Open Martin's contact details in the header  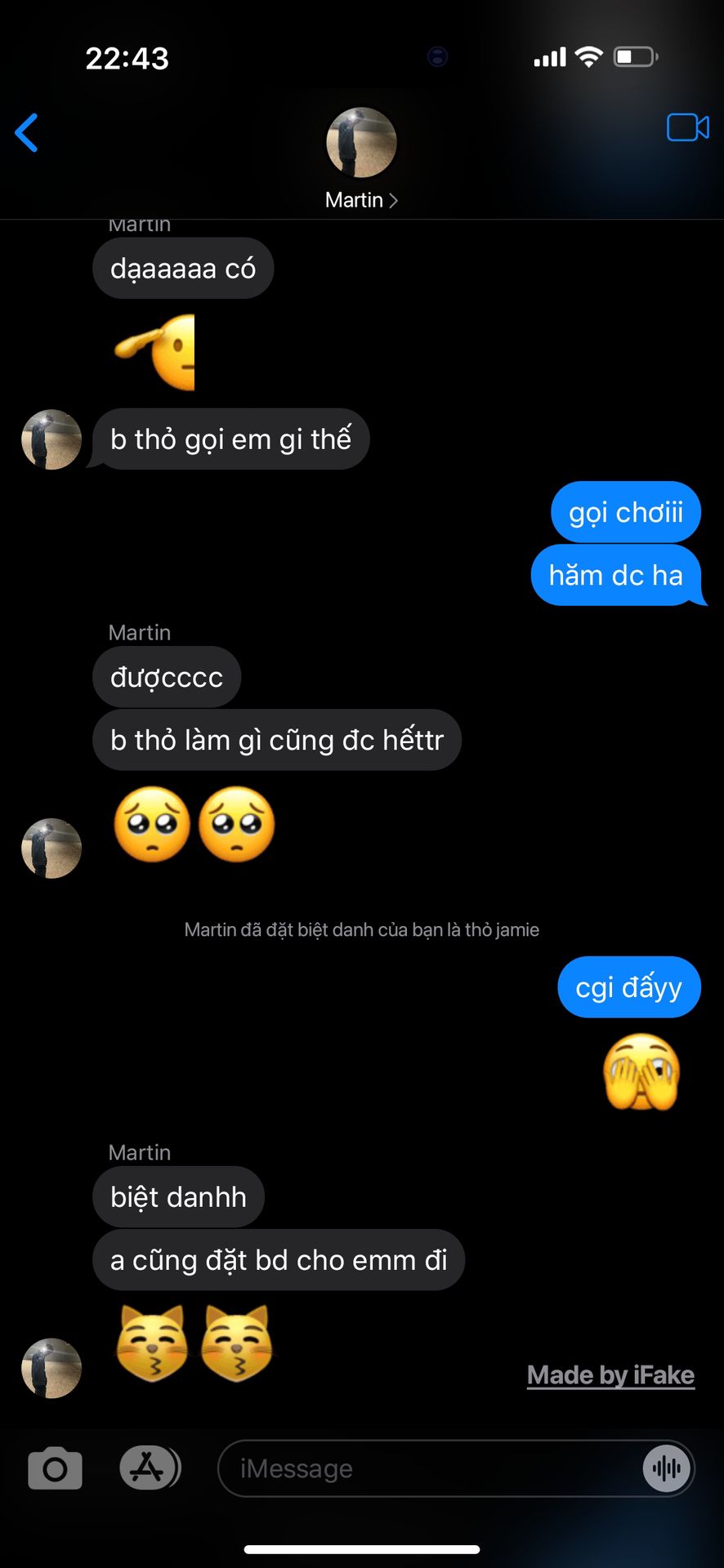361,199
